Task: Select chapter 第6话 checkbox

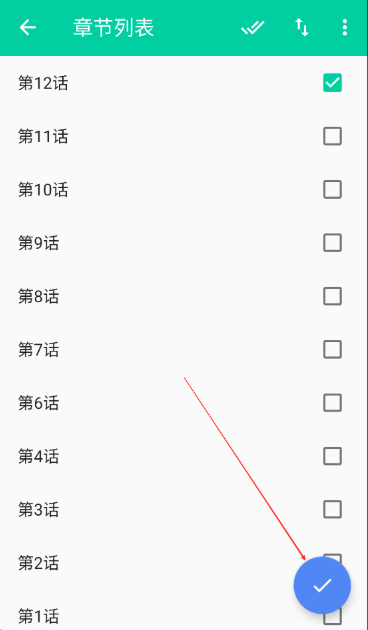Action: click(x=332, y=403)
